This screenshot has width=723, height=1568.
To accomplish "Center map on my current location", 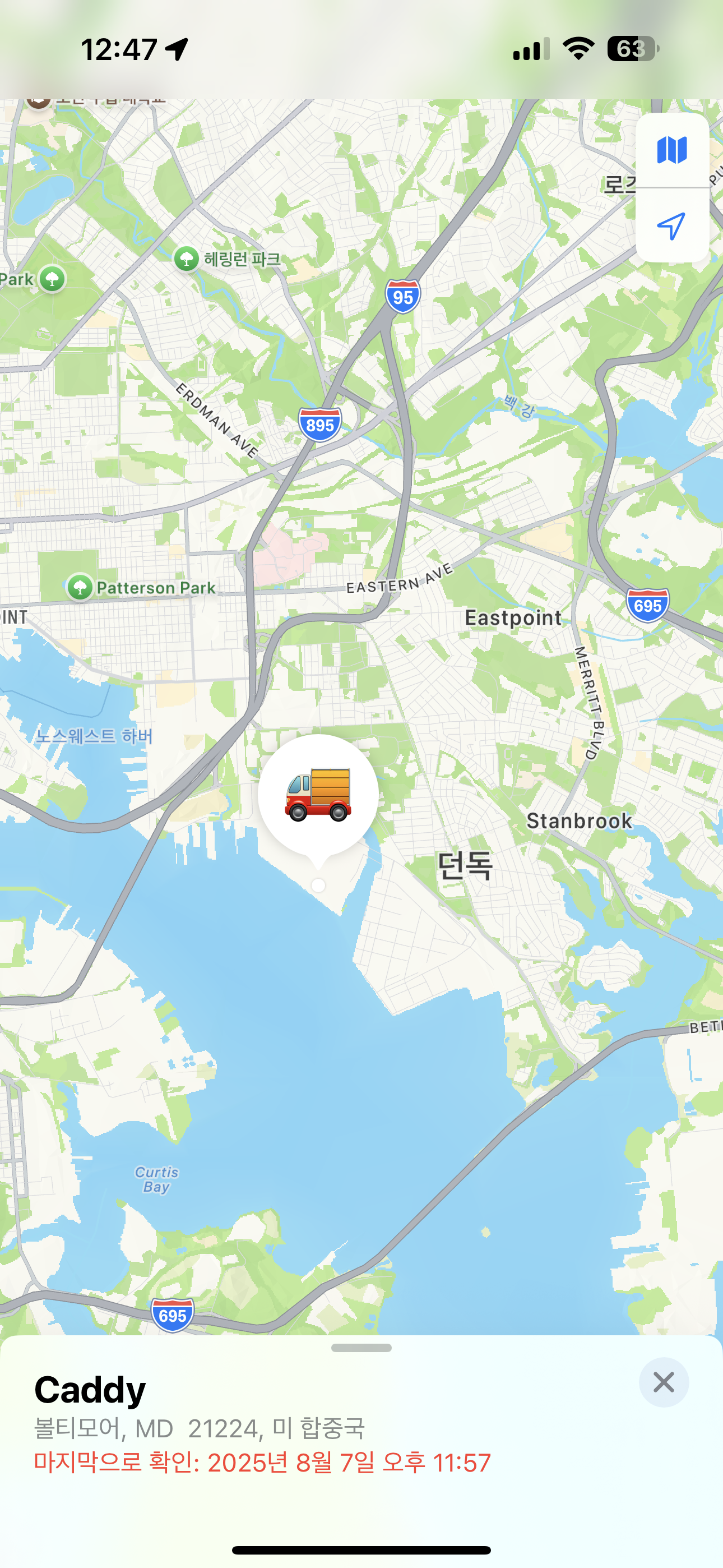I will click(x=672, y=226).
